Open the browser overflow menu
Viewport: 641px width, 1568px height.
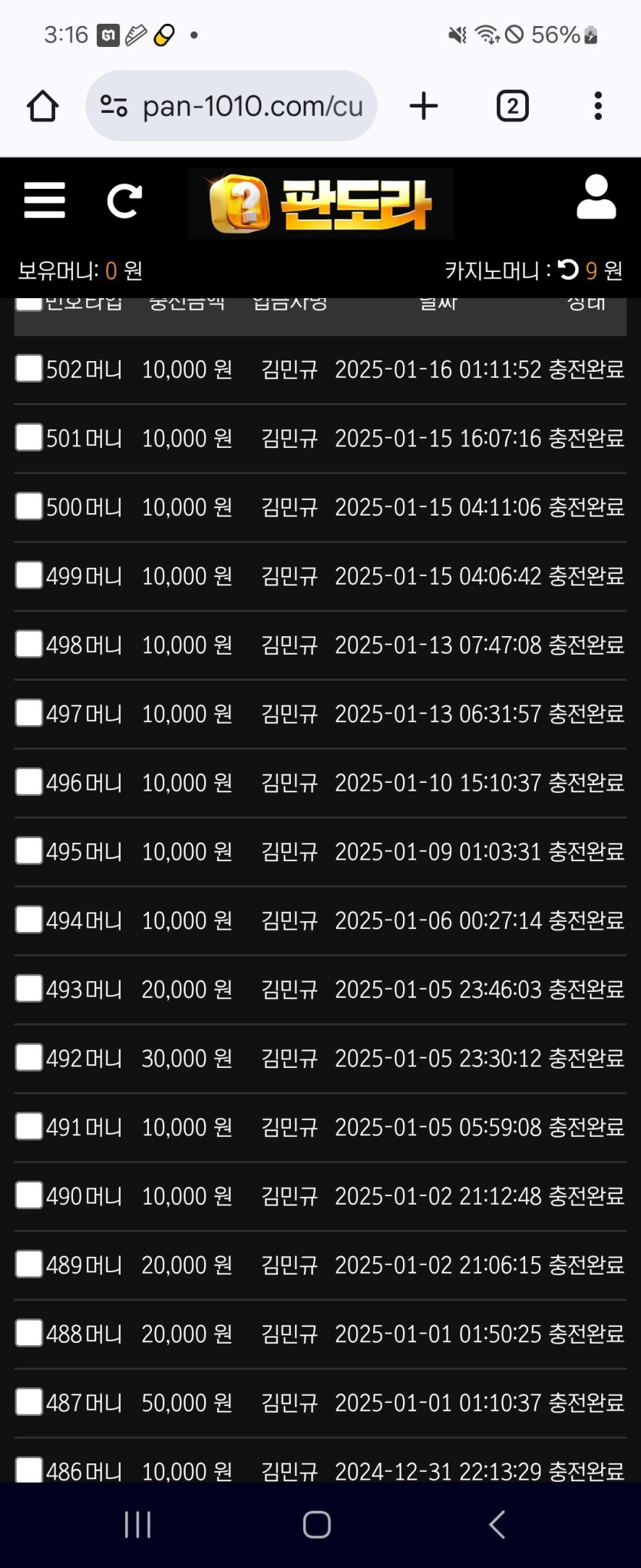(598, 106)
